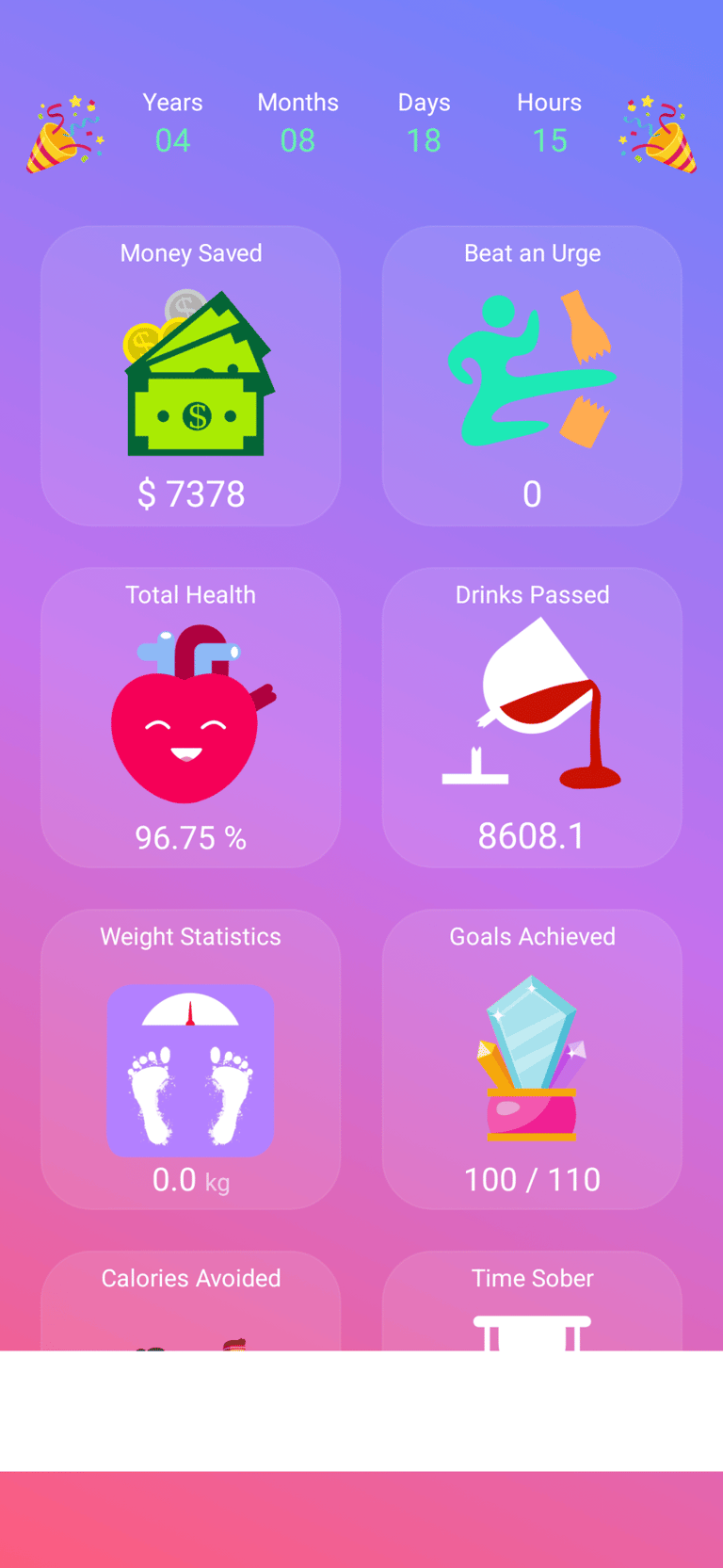723x1568 pixels.
Task: Open the Beat an Urge card
Action: click(532, 376)
